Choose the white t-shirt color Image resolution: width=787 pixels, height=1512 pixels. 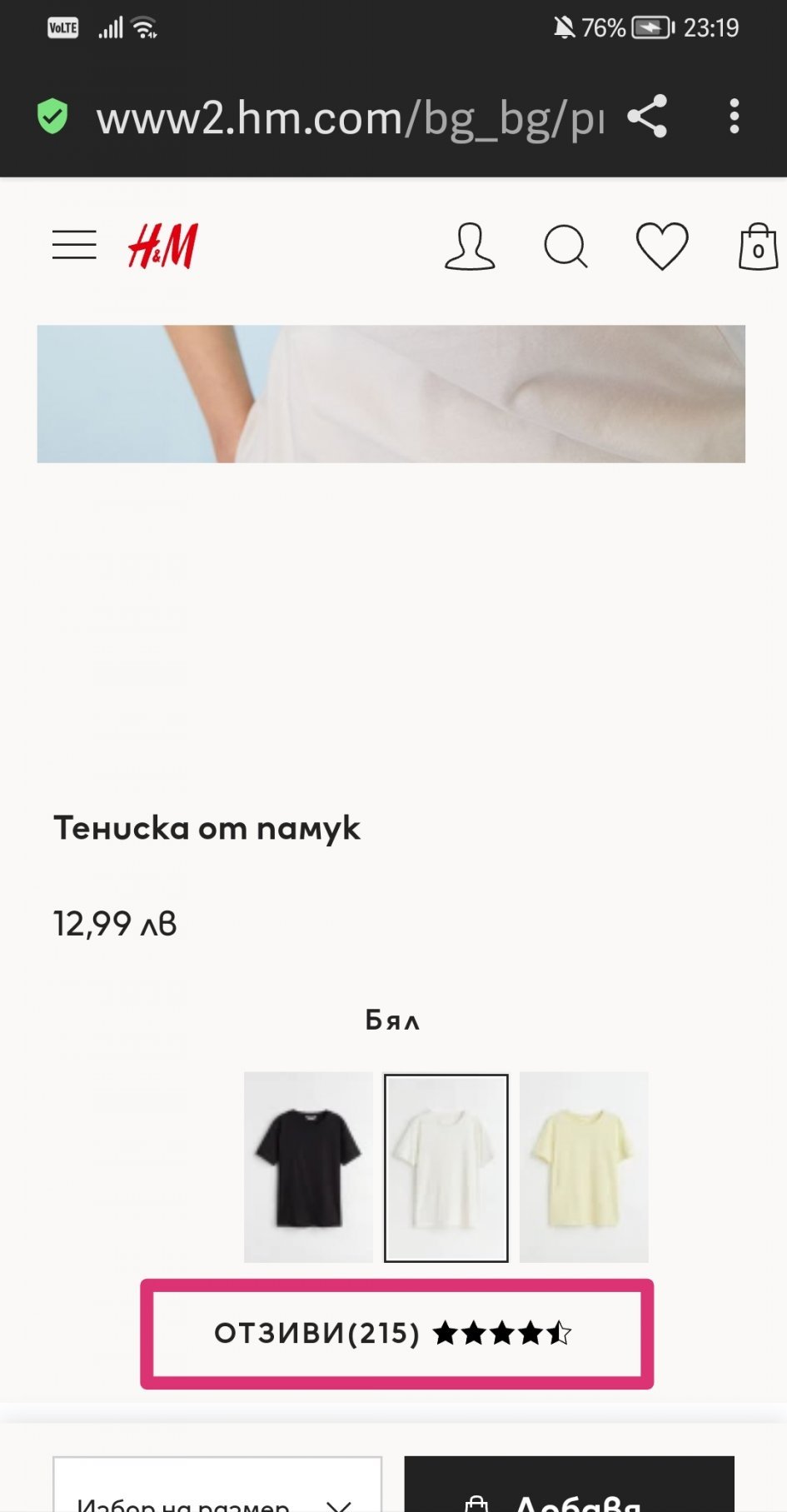446,1167
